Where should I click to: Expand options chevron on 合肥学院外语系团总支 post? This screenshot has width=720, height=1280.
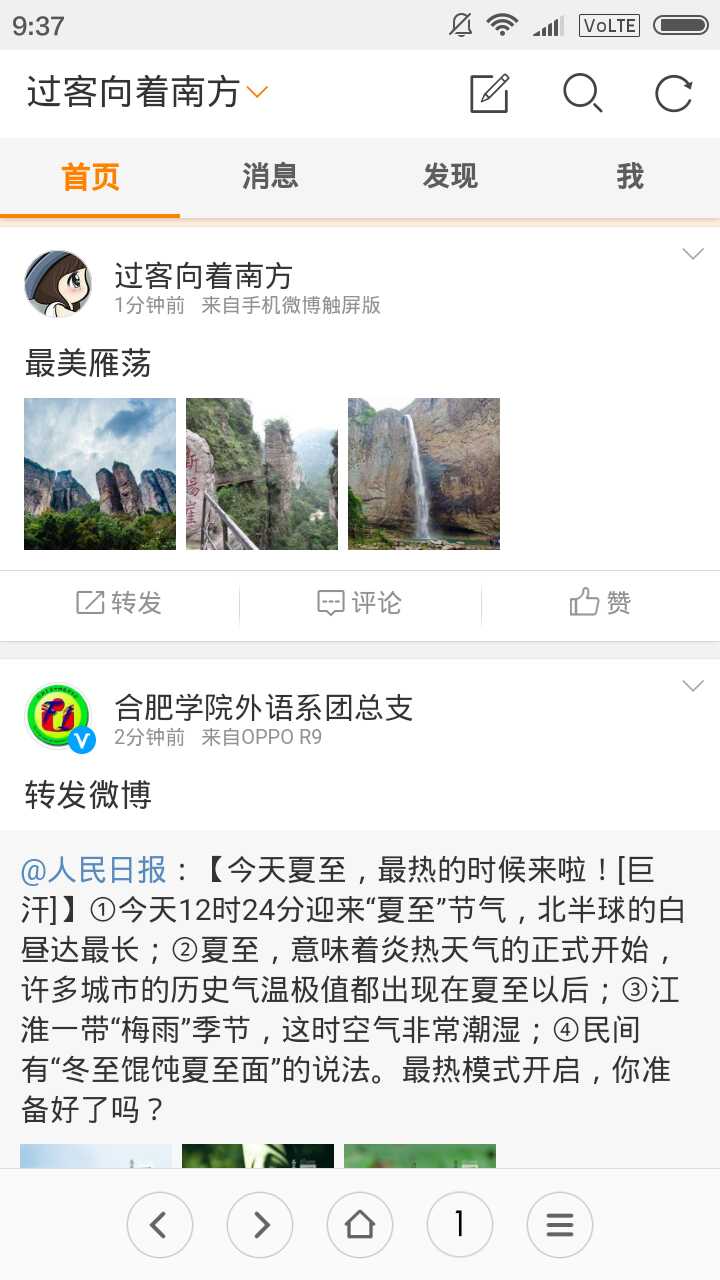point(693,686)
